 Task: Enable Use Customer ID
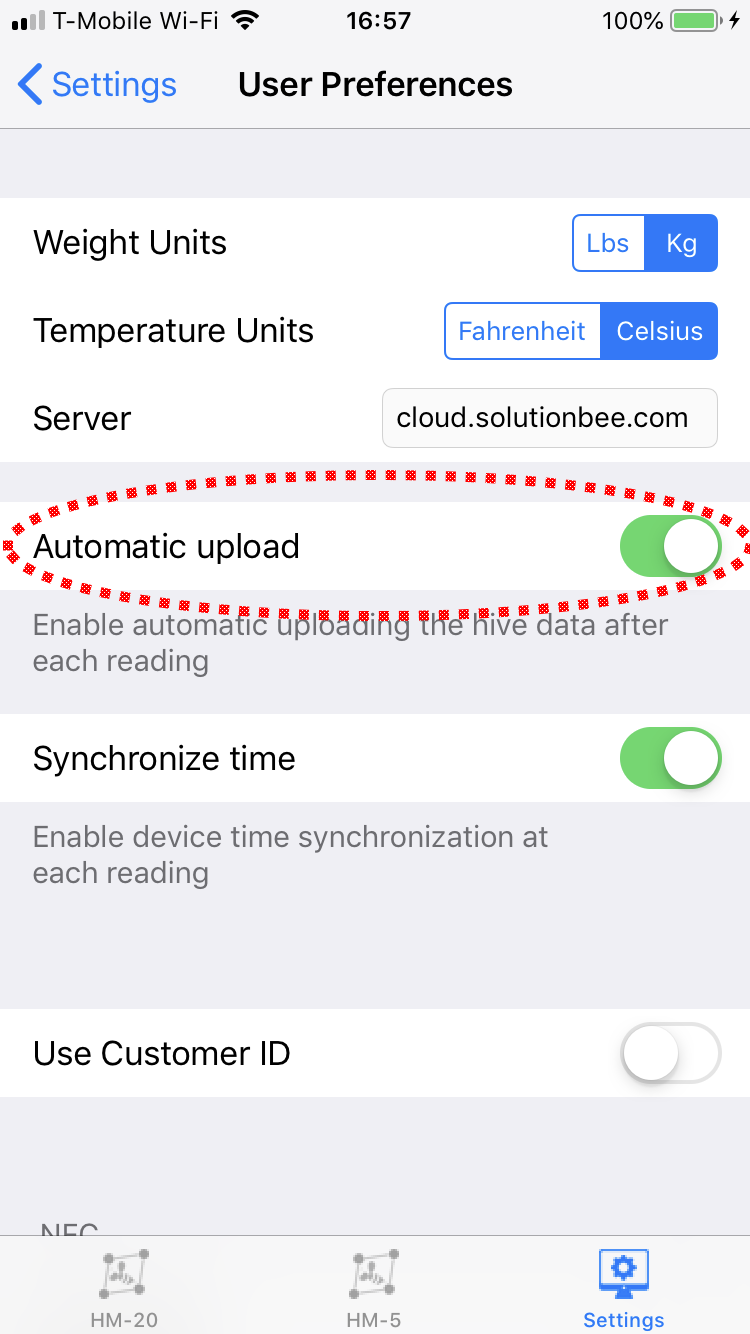(x=670, y=1053)
